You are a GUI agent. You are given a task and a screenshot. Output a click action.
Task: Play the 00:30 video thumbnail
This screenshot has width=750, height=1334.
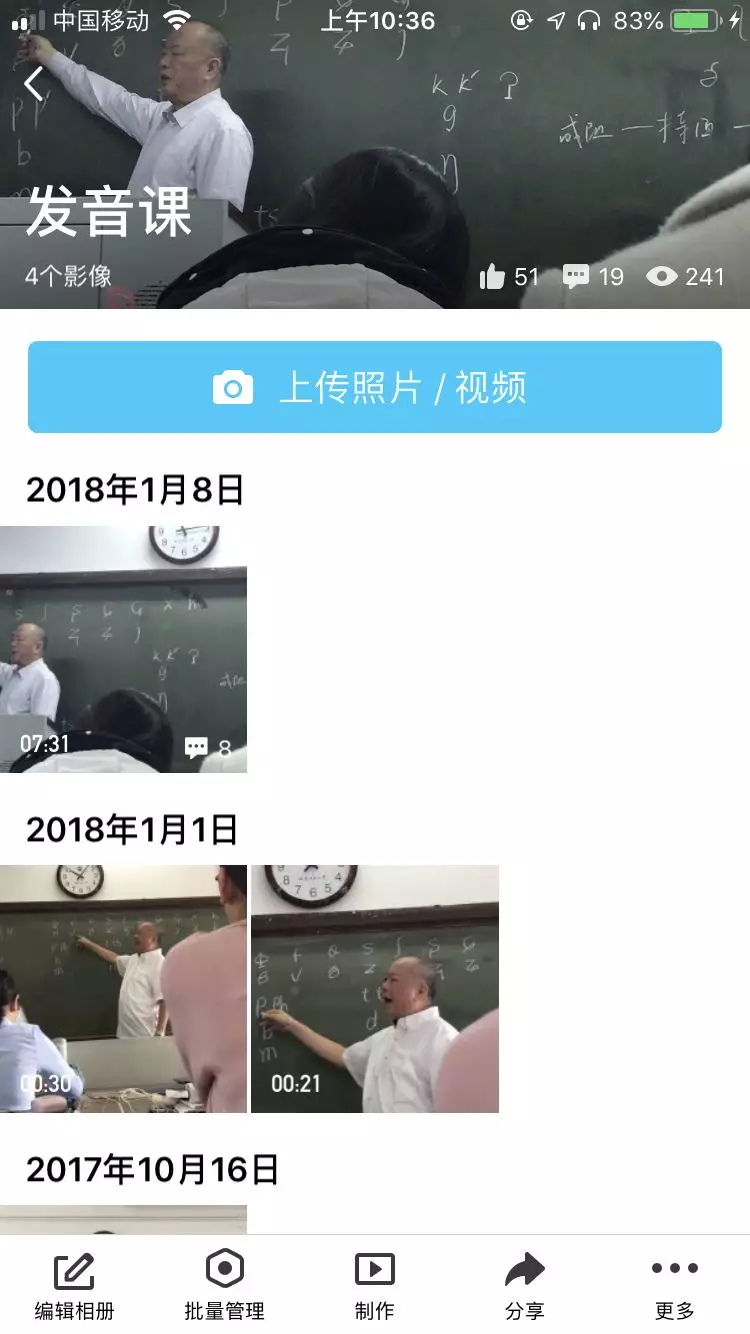(123, 988)
